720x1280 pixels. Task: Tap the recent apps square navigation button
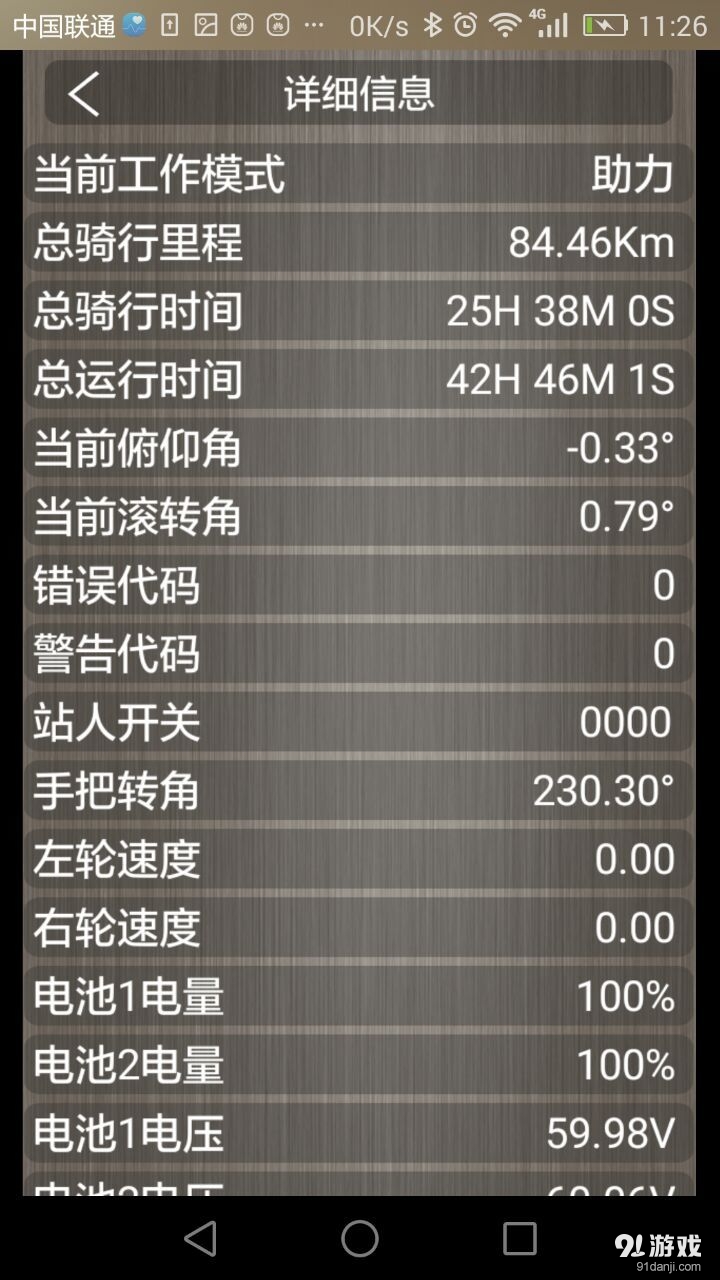[519, 1238]
